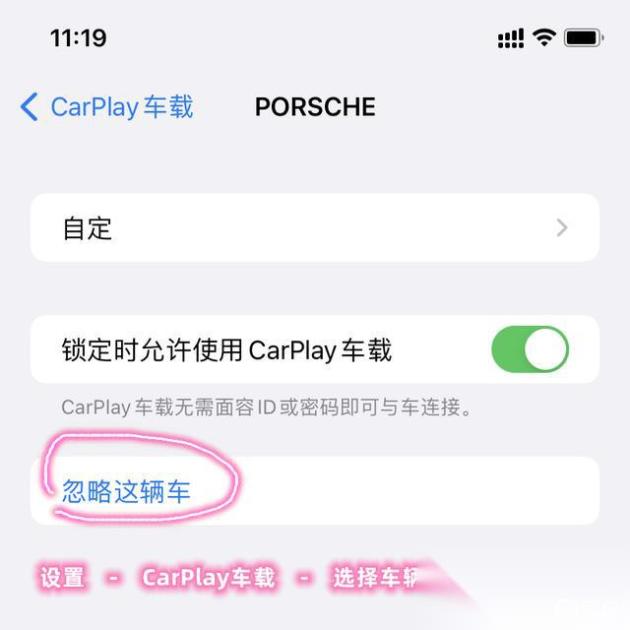630x630 pixels.
Task: Go back to CarPlay车载 settings
Action: pyautogui.click(x=105, y=107)
